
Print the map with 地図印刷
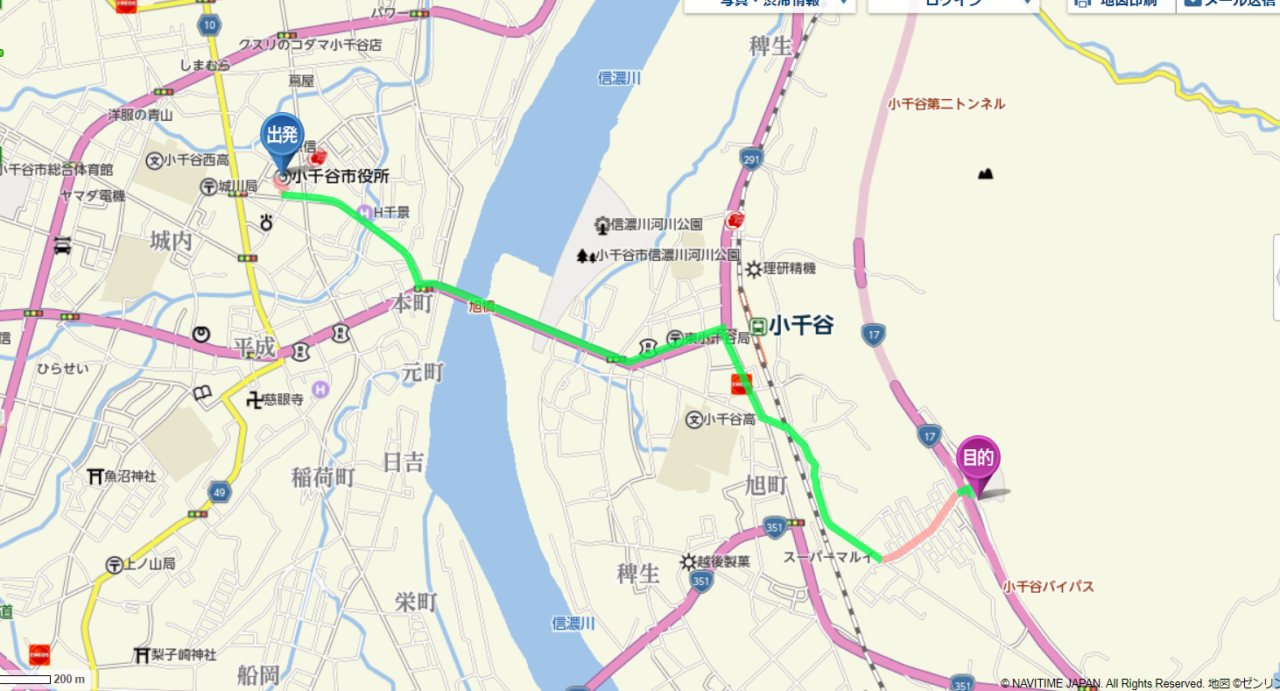pyautogui.click(x=1120, y=4)
